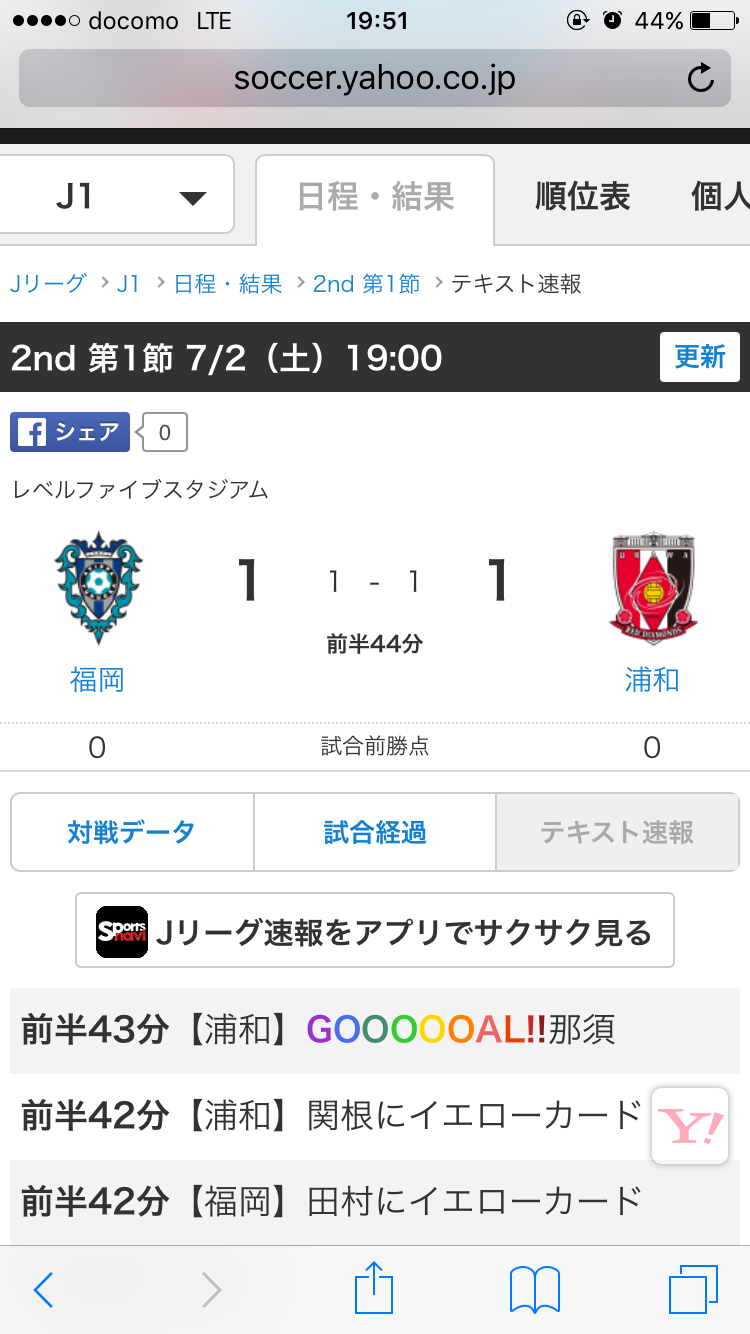Open the J1 league dropdown
Viewport: 750px width, 1334px height.
(x=116, y=196)
